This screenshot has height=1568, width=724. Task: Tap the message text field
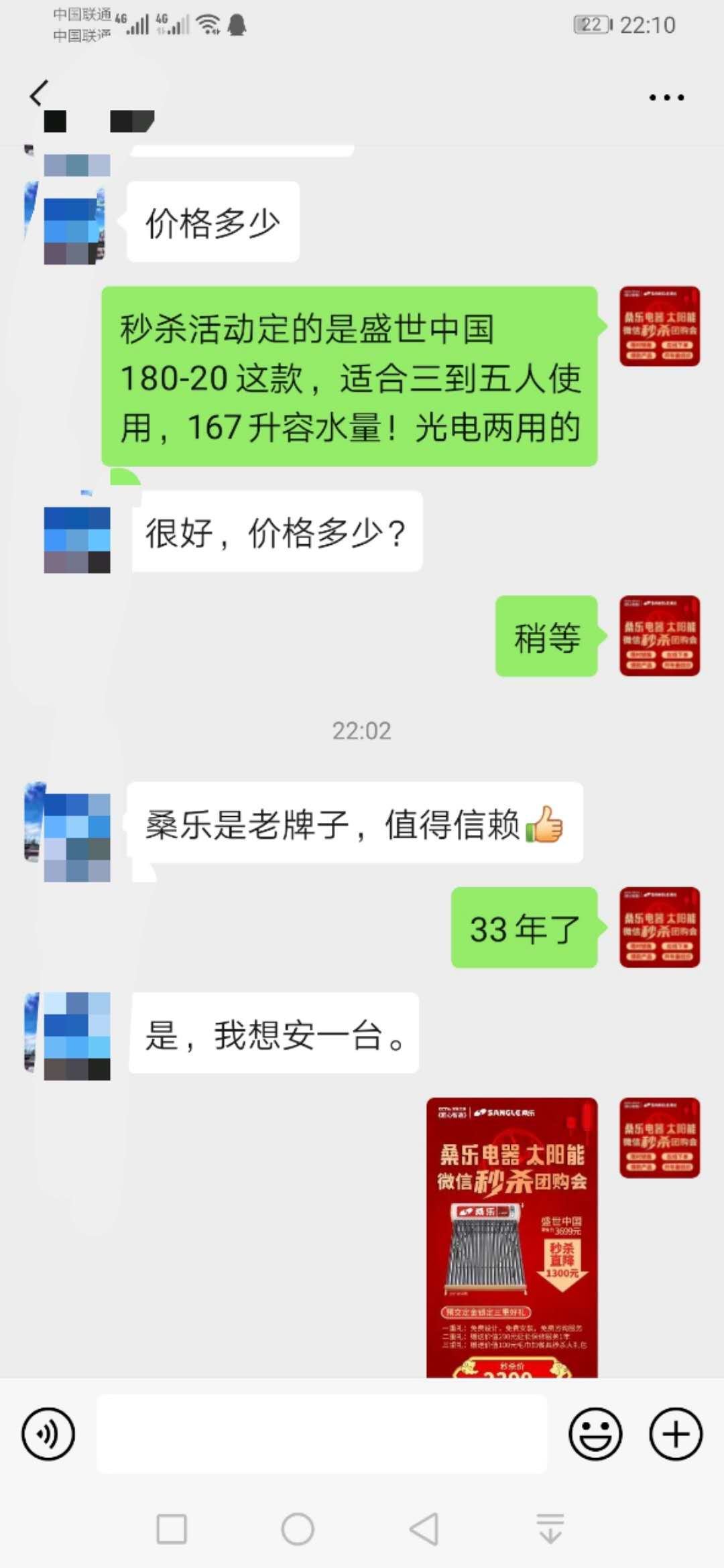322,1433
